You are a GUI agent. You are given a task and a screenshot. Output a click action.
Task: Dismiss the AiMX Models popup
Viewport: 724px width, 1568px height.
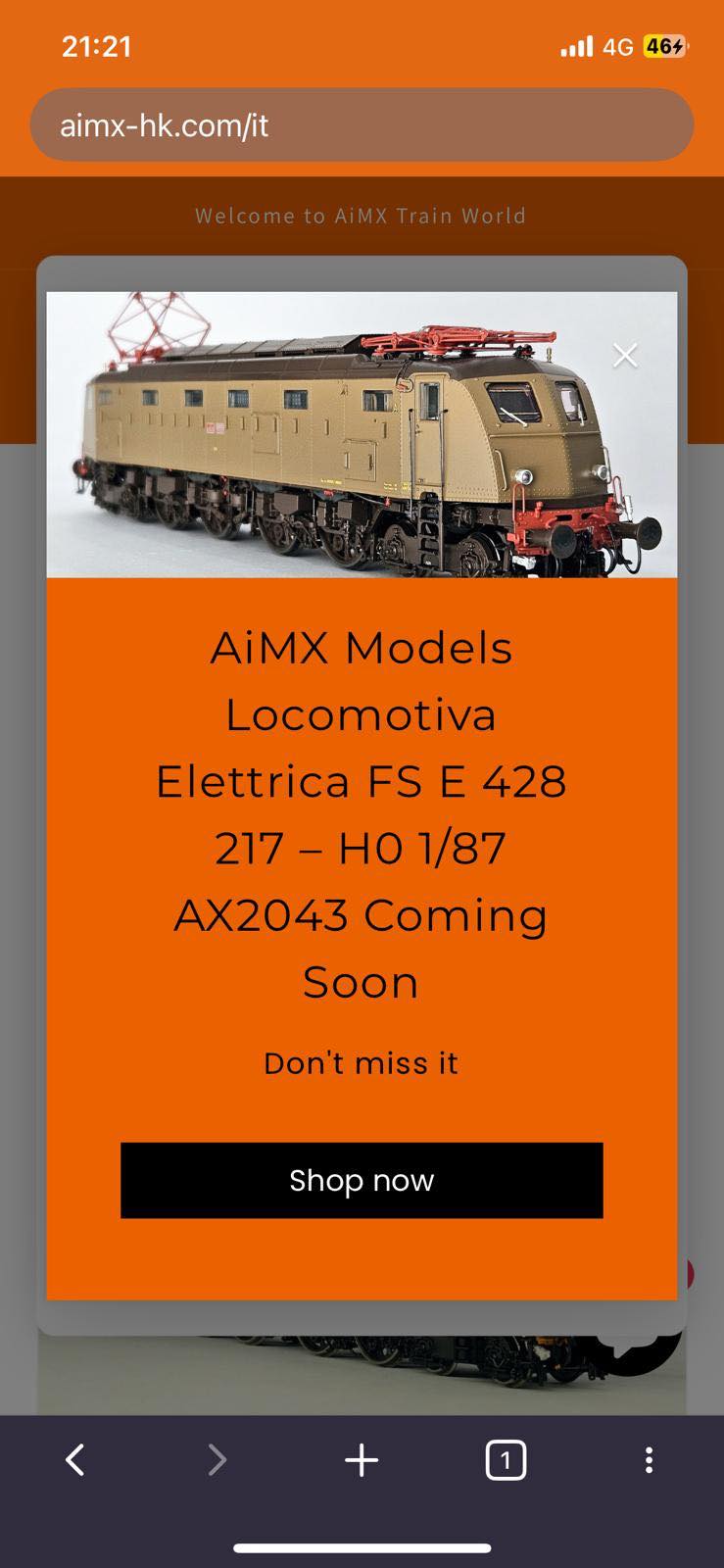[625, 356]
